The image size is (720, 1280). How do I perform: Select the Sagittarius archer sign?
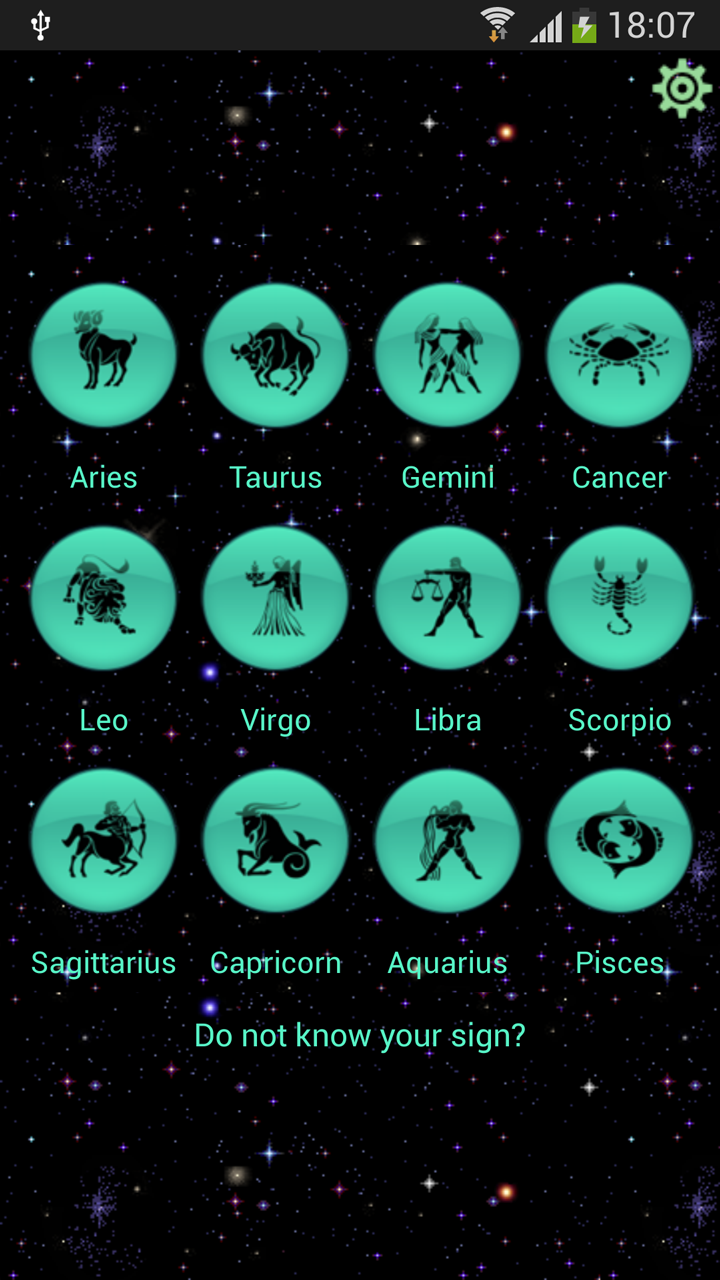coord(104,841)
